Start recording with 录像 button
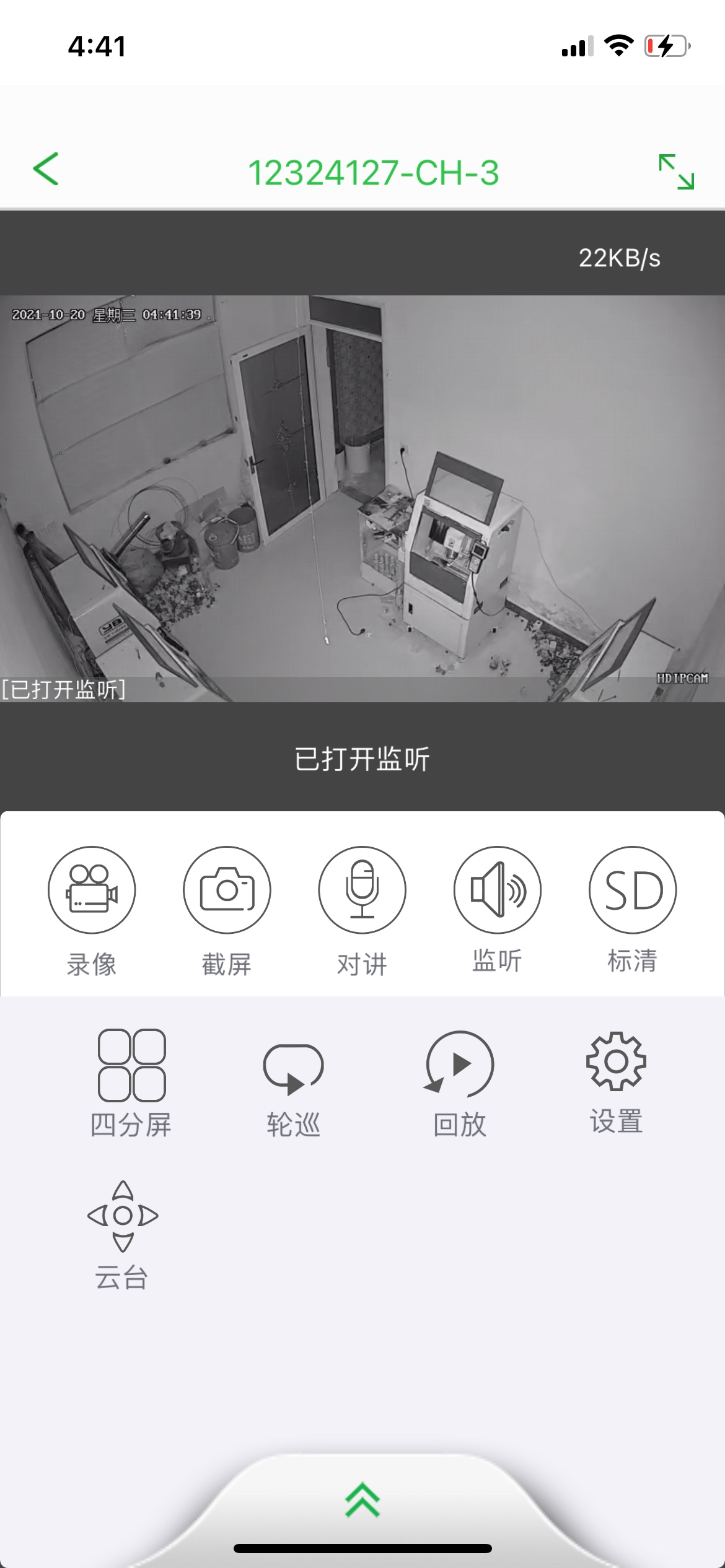This screenshot has width=725, height=1568. click(92, 890)
